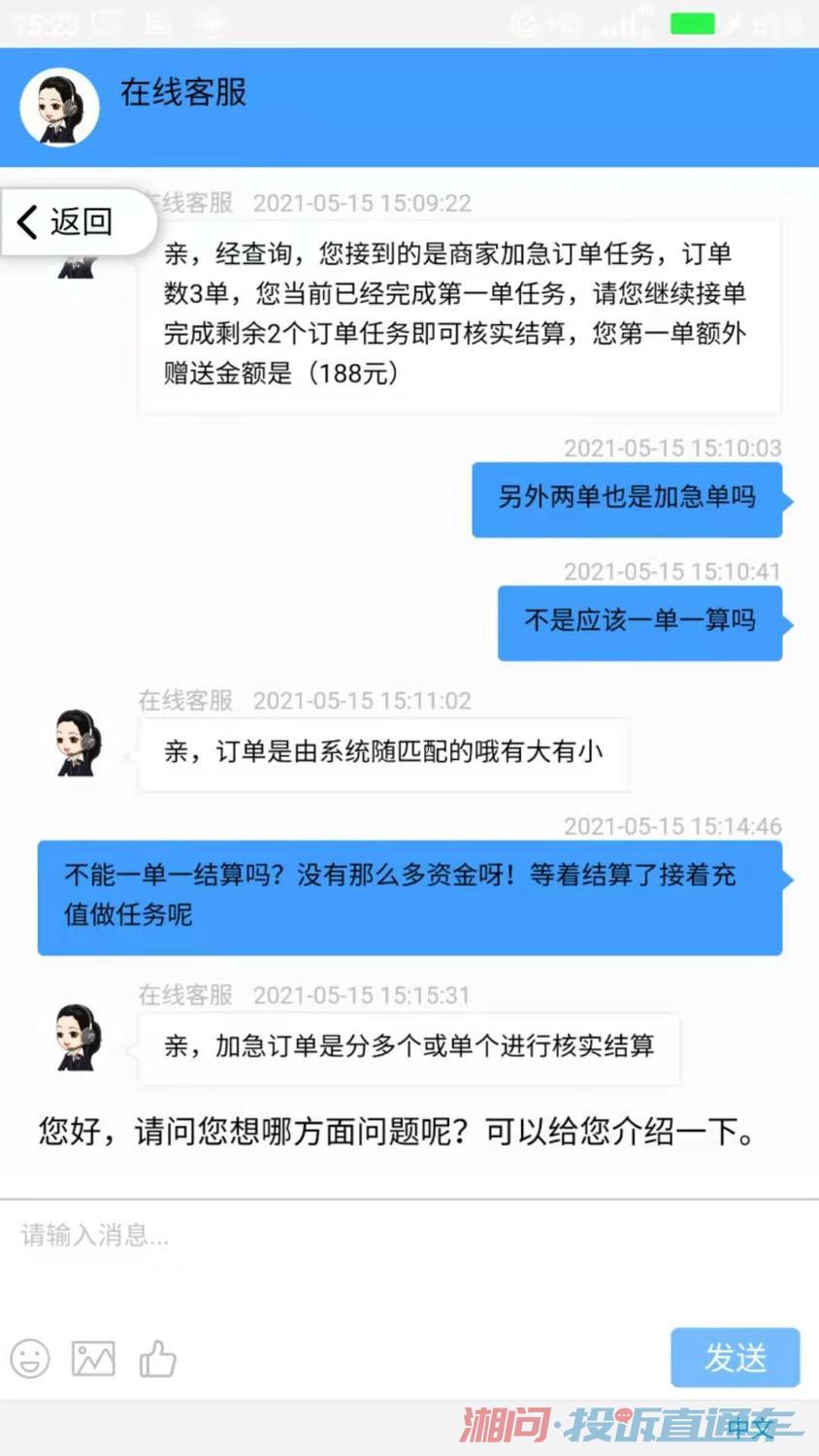Give a thumbs-up rating to the agent

(157, 1358)
